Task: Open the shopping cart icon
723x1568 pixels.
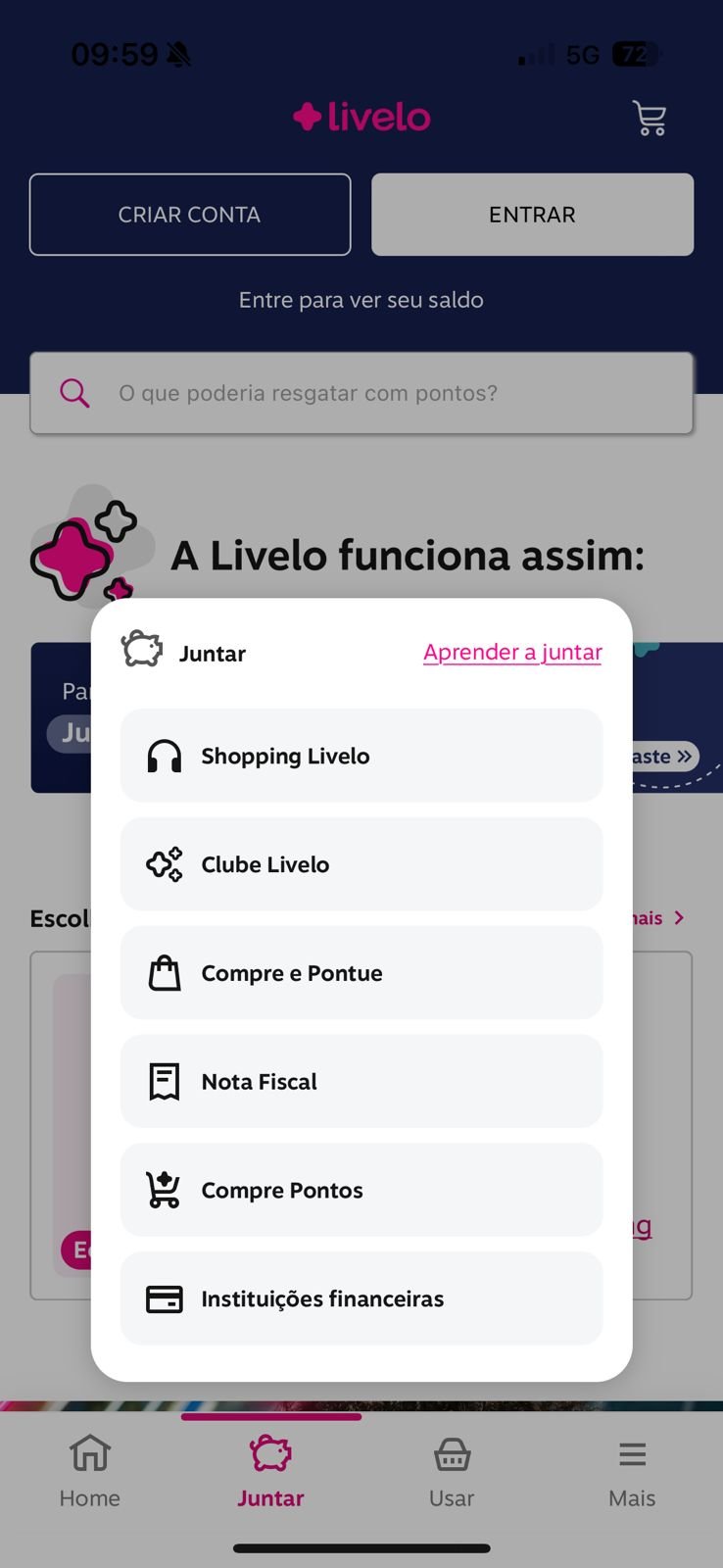Action: [650, 119]
